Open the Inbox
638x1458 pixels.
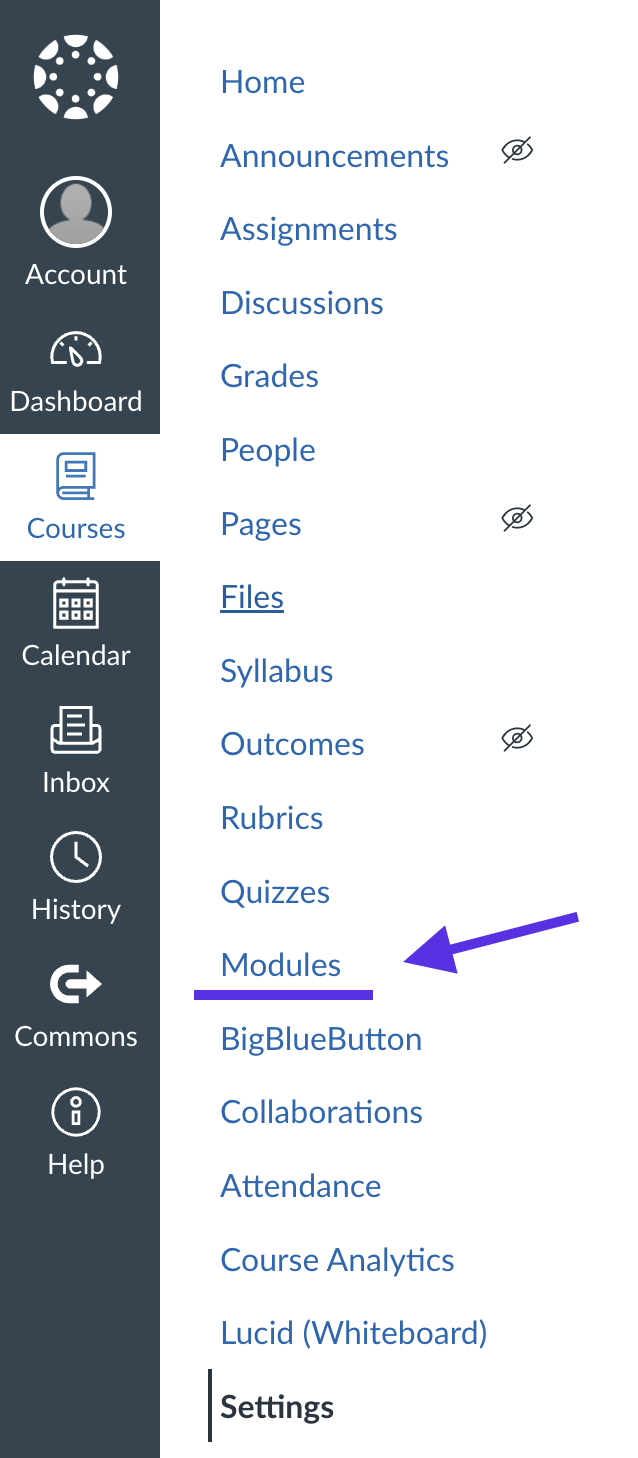click(76, 751)
